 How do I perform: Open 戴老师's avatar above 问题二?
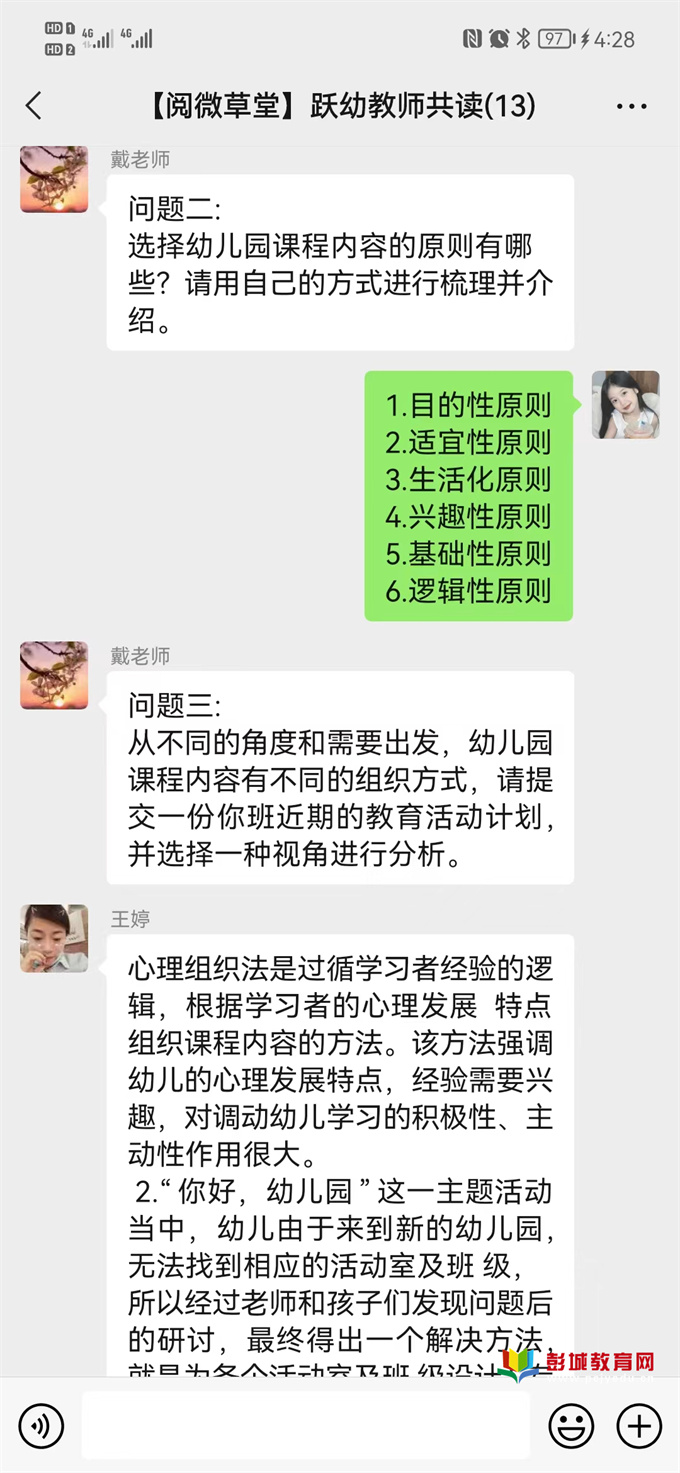tap(54, 179)
